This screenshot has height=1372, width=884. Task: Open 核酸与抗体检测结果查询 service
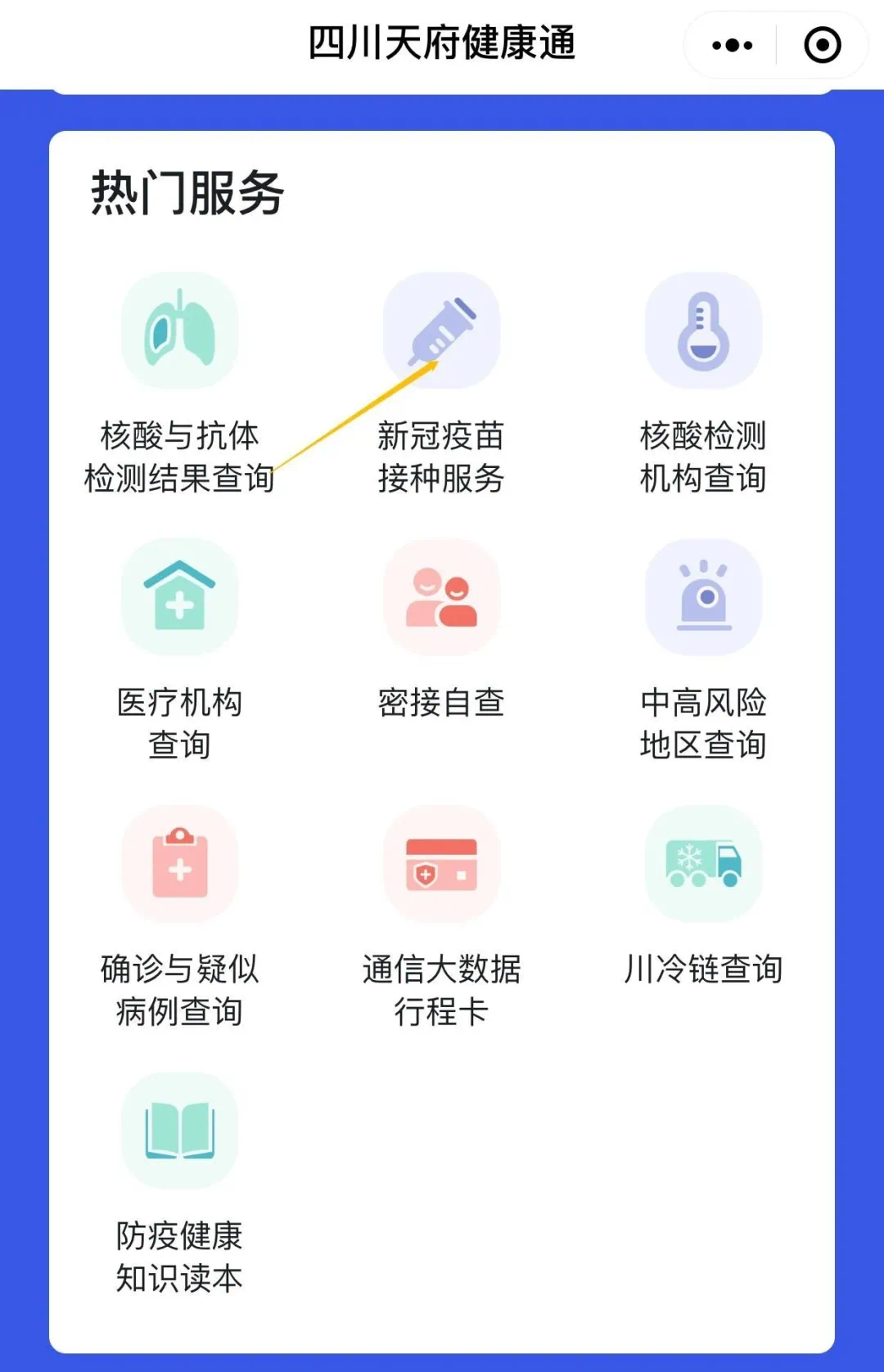179,331
